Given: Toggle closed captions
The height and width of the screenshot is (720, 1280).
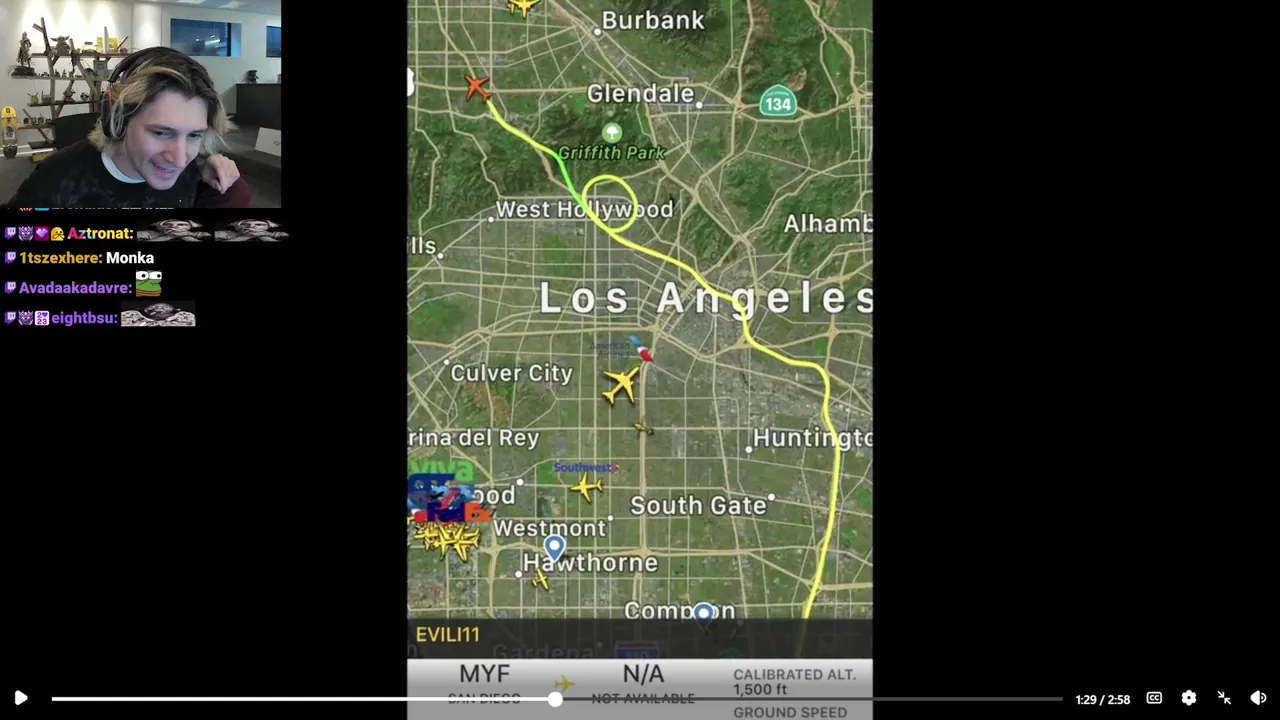Looking at the screenshot, I should coord(1154,698).
